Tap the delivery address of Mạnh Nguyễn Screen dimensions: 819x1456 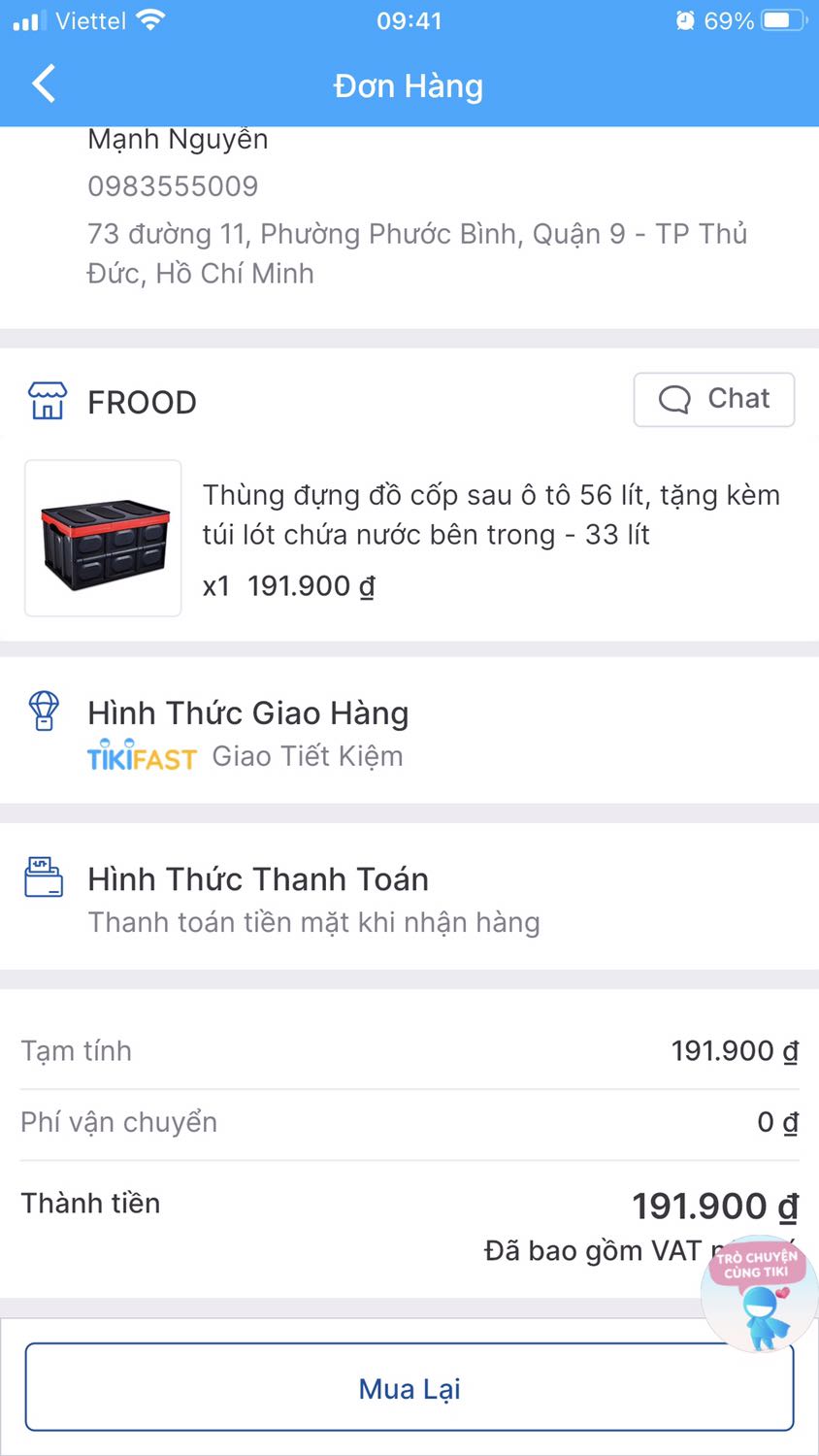pyautogui.click(x=417, y=252)
